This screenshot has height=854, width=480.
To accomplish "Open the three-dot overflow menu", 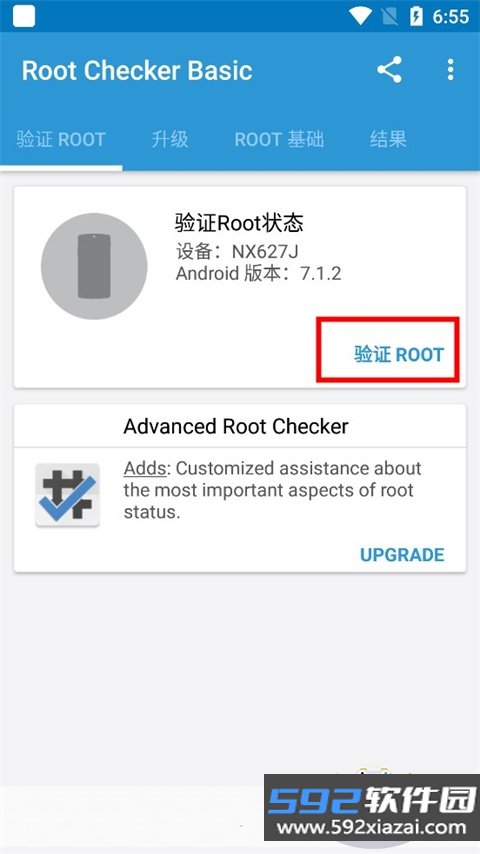I will tap(450, 70).
